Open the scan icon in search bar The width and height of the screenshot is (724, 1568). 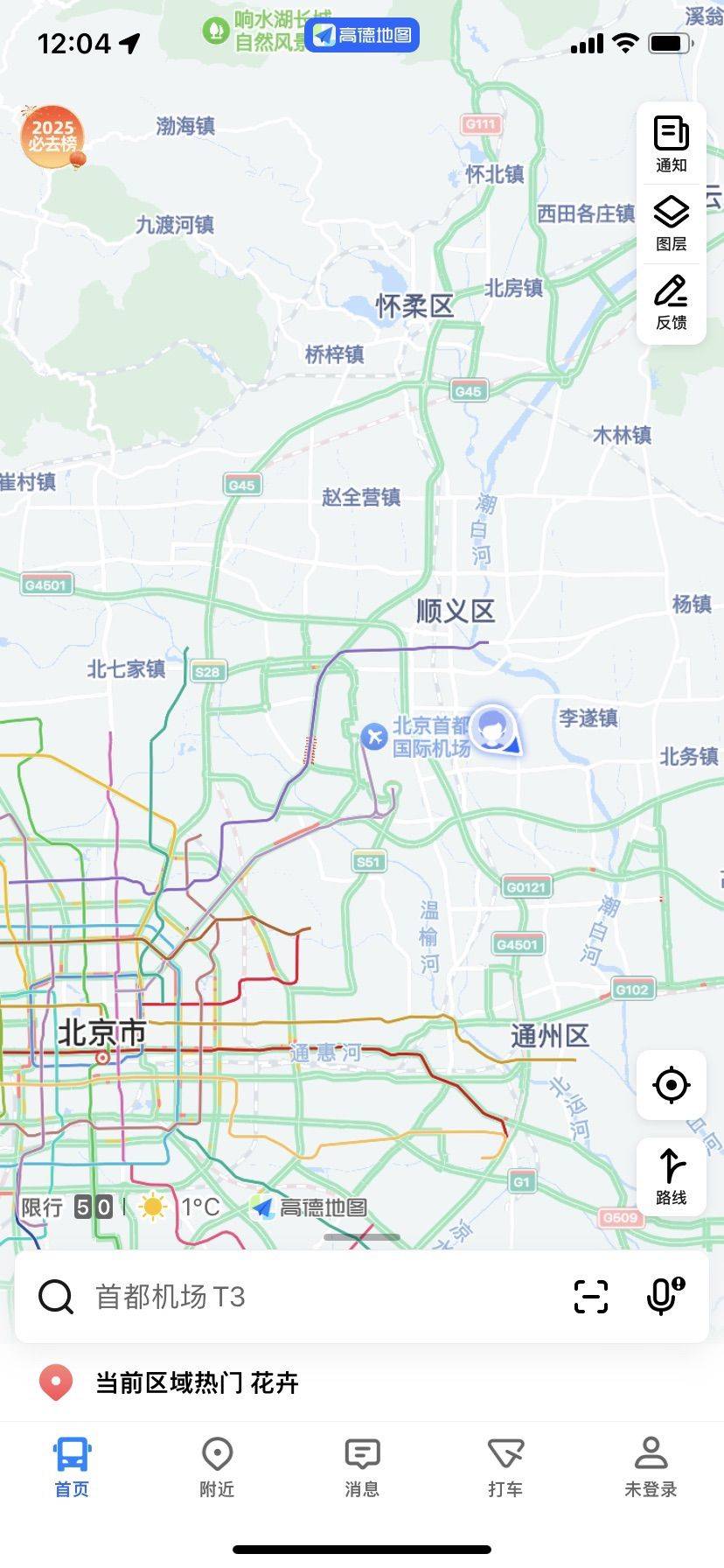[x=591, y=1297]
